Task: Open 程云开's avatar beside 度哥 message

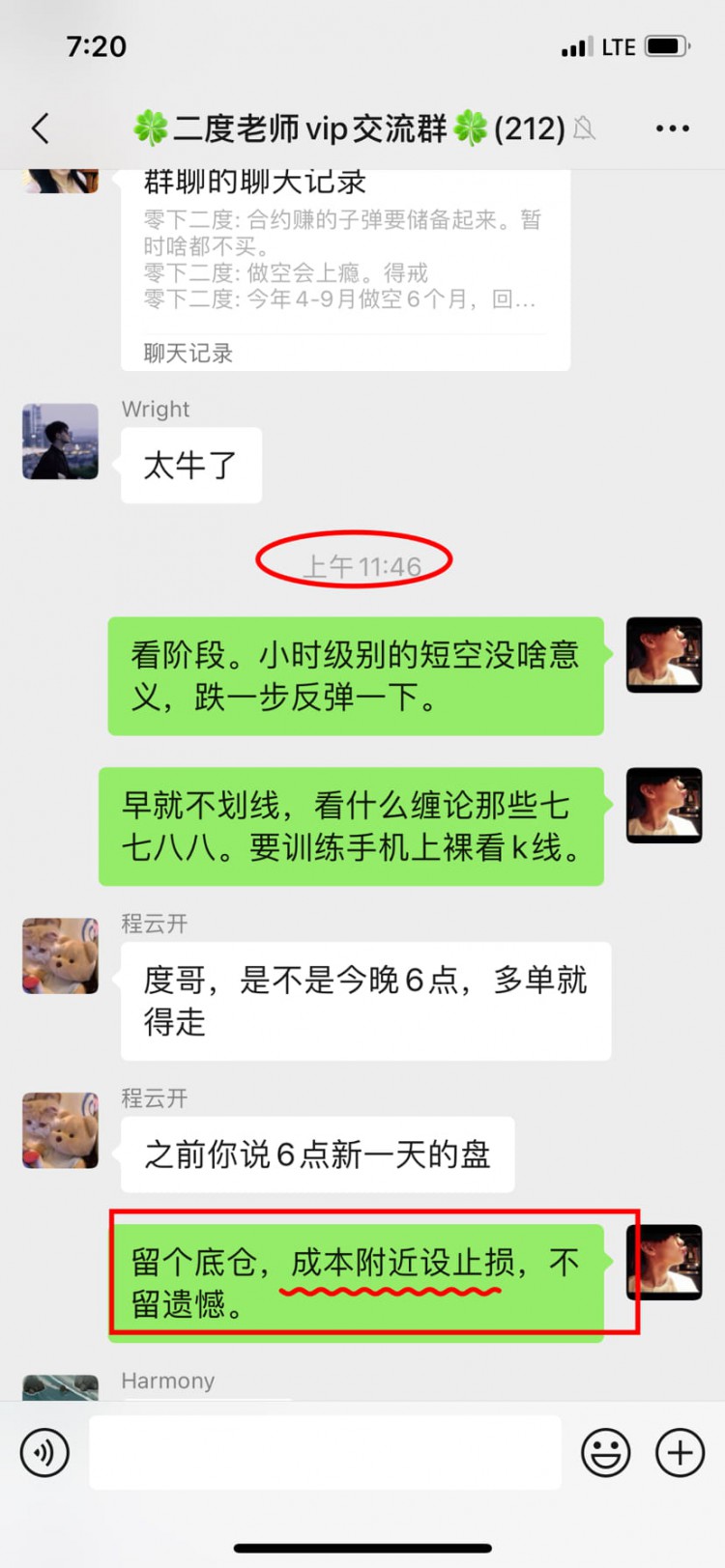Action: [x=60, y=956]
